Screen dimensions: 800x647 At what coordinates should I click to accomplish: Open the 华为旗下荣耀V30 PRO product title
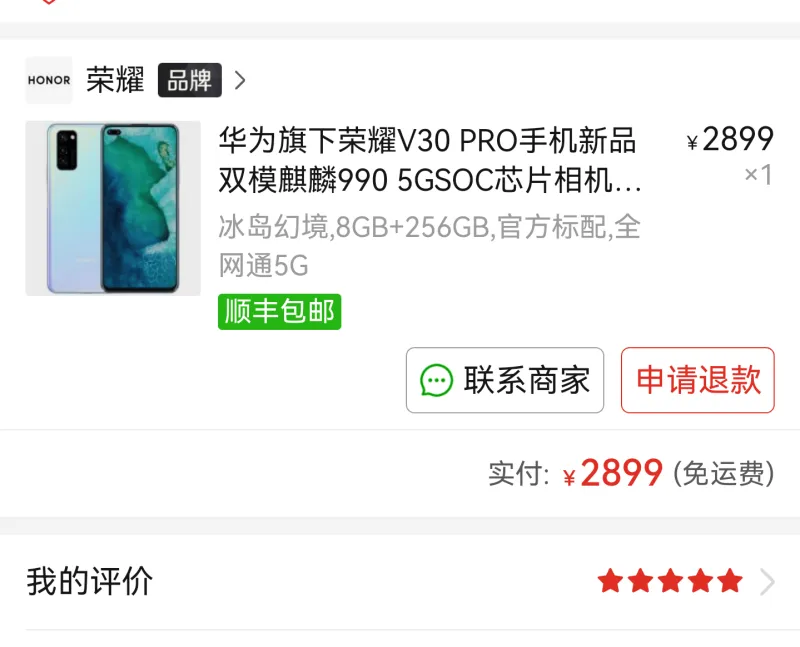[430, 160]
